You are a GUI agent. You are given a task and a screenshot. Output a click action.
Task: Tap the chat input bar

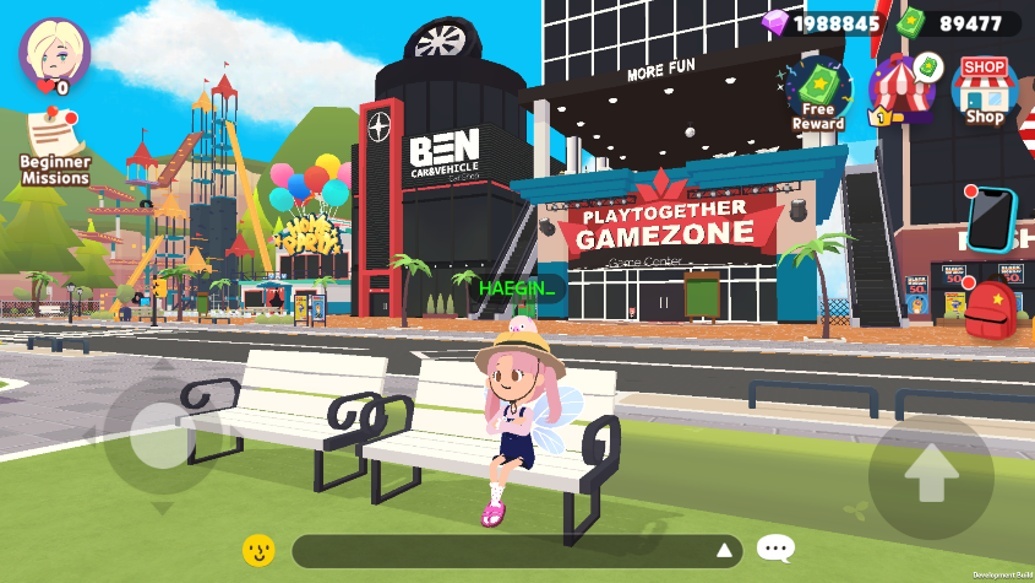(x=500, y=551)
